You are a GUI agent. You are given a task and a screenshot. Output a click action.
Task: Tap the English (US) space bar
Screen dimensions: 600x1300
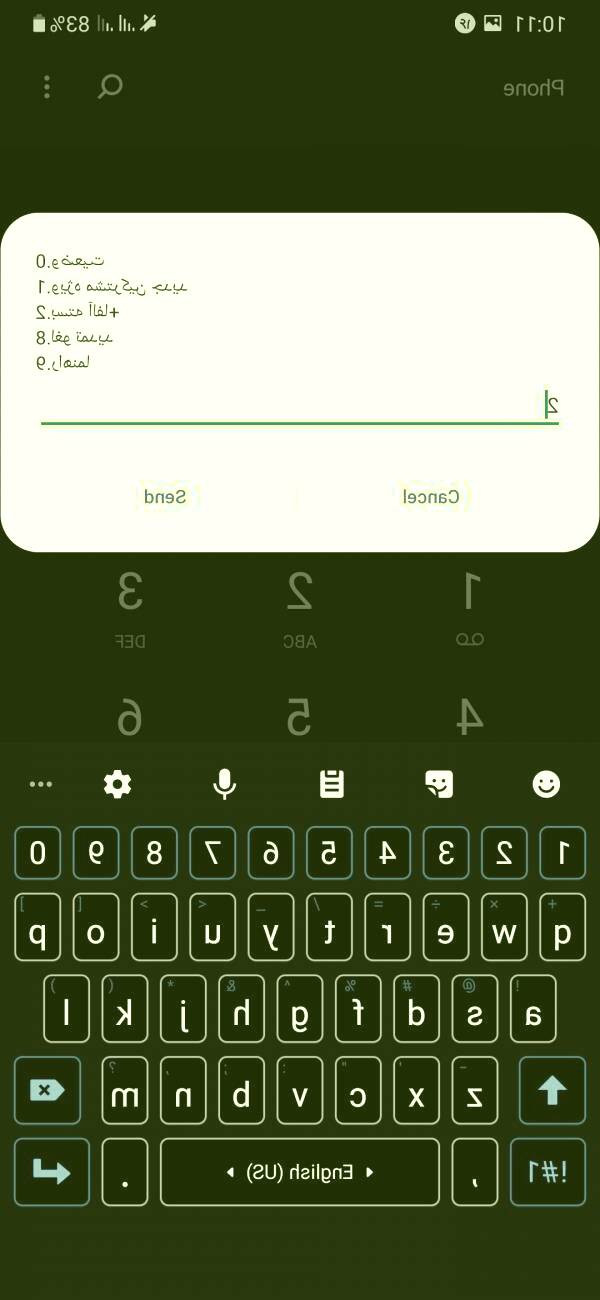300,1172
